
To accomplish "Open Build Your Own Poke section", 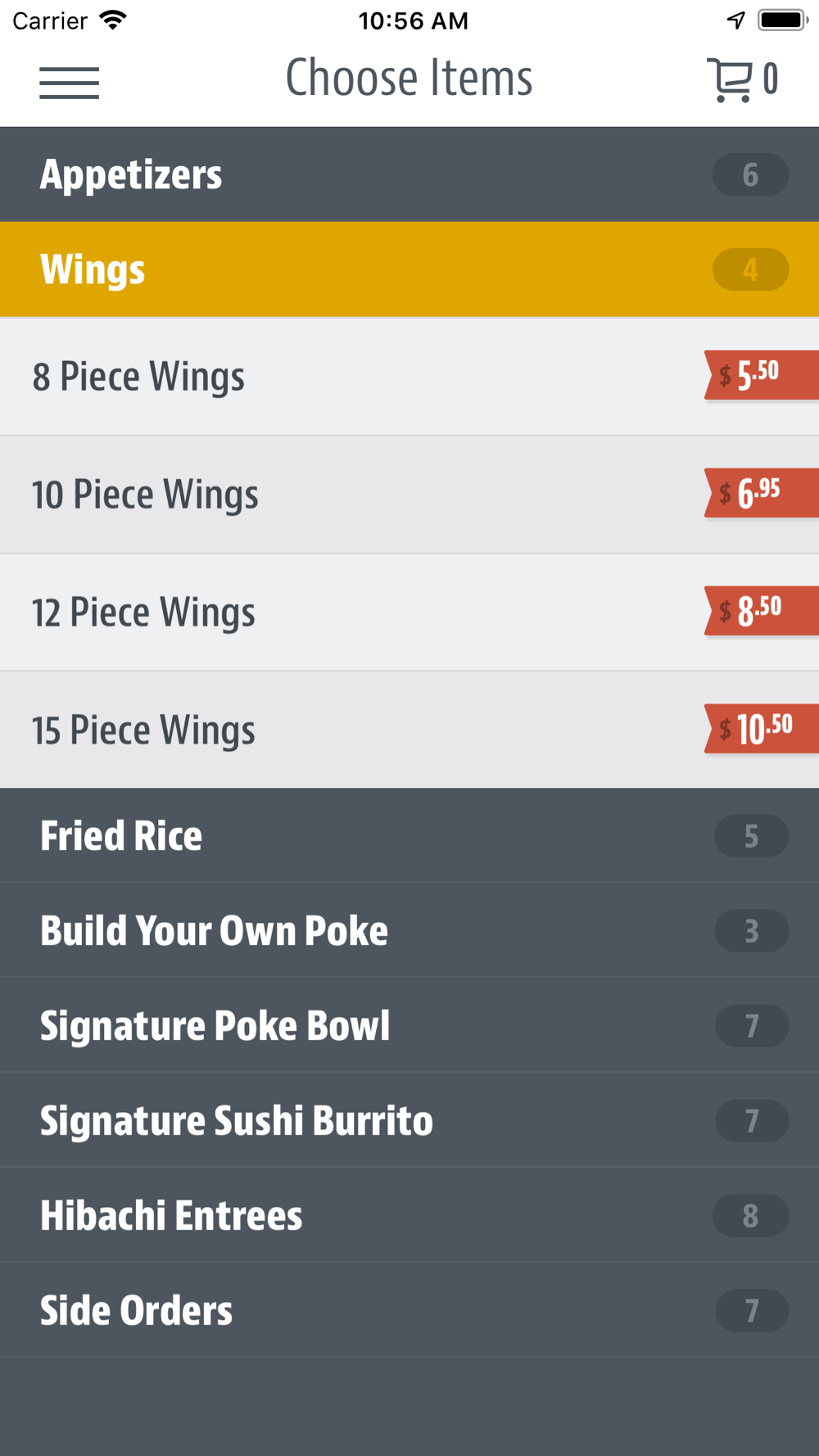I will point(409,930).
